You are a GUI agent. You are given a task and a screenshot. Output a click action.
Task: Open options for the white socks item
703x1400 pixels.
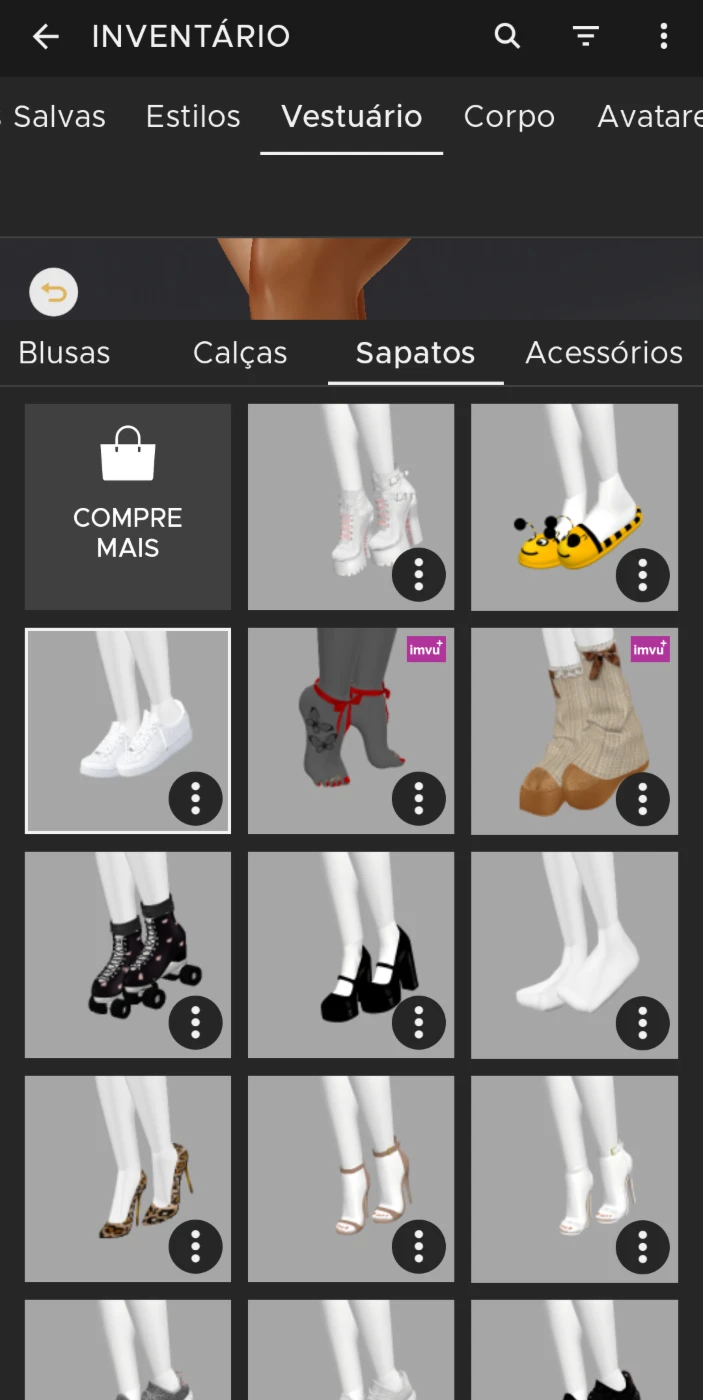(x=642, y=1022)
